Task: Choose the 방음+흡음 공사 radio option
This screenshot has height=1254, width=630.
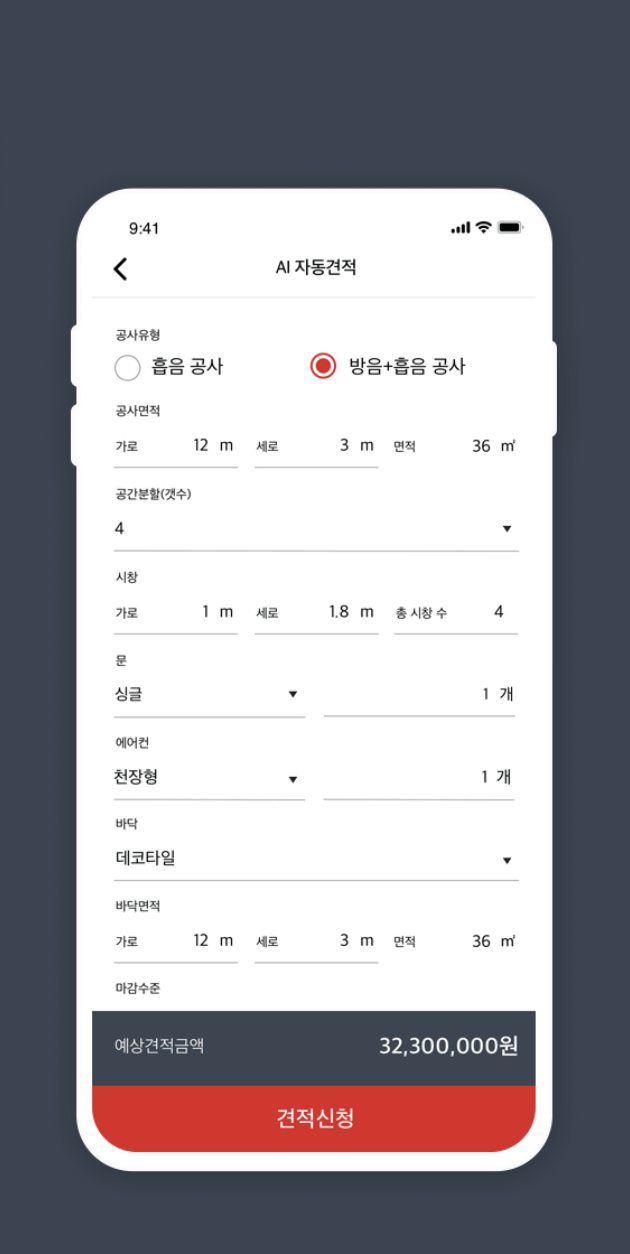Action: tap(323, 367)
